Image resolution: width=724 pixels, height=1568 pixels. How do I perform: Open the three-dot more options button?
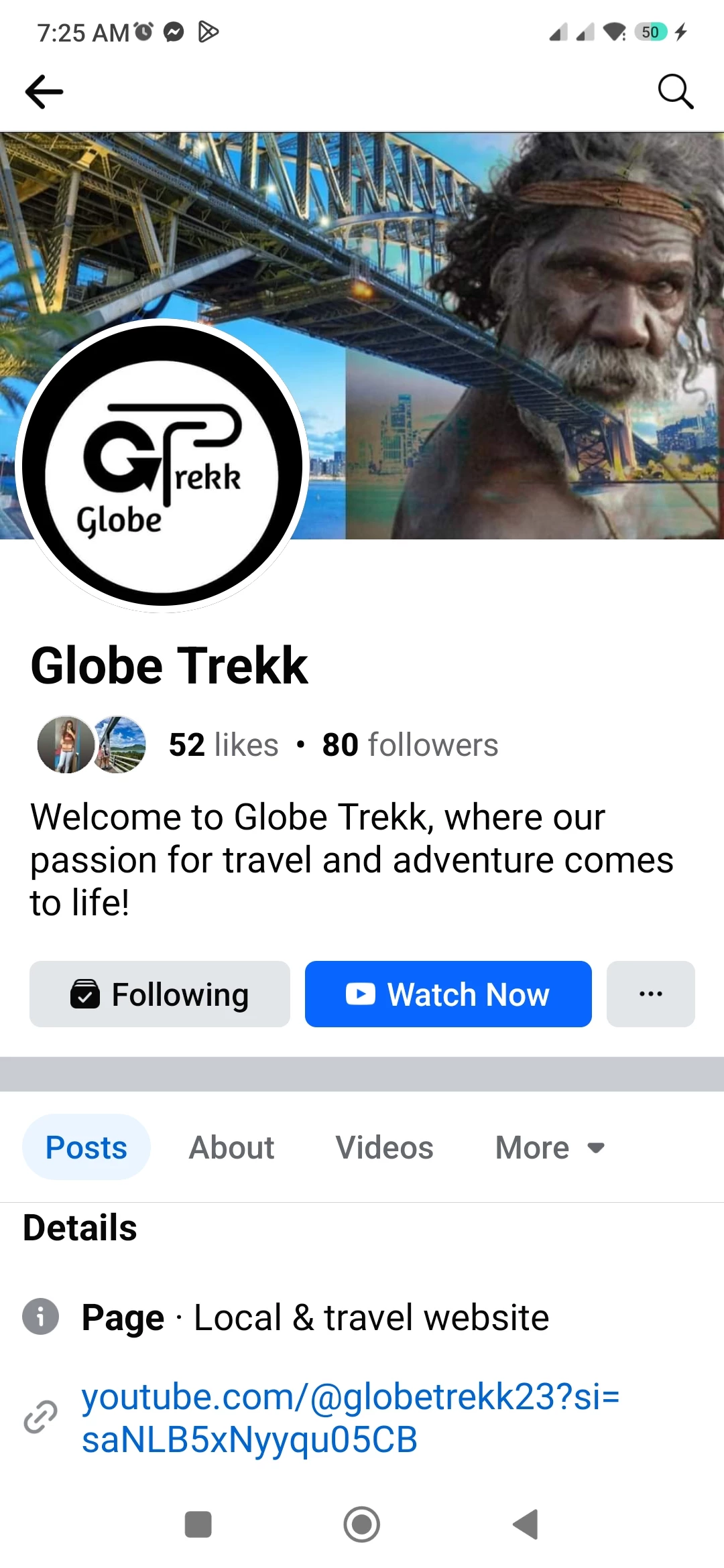pos(651,994)
